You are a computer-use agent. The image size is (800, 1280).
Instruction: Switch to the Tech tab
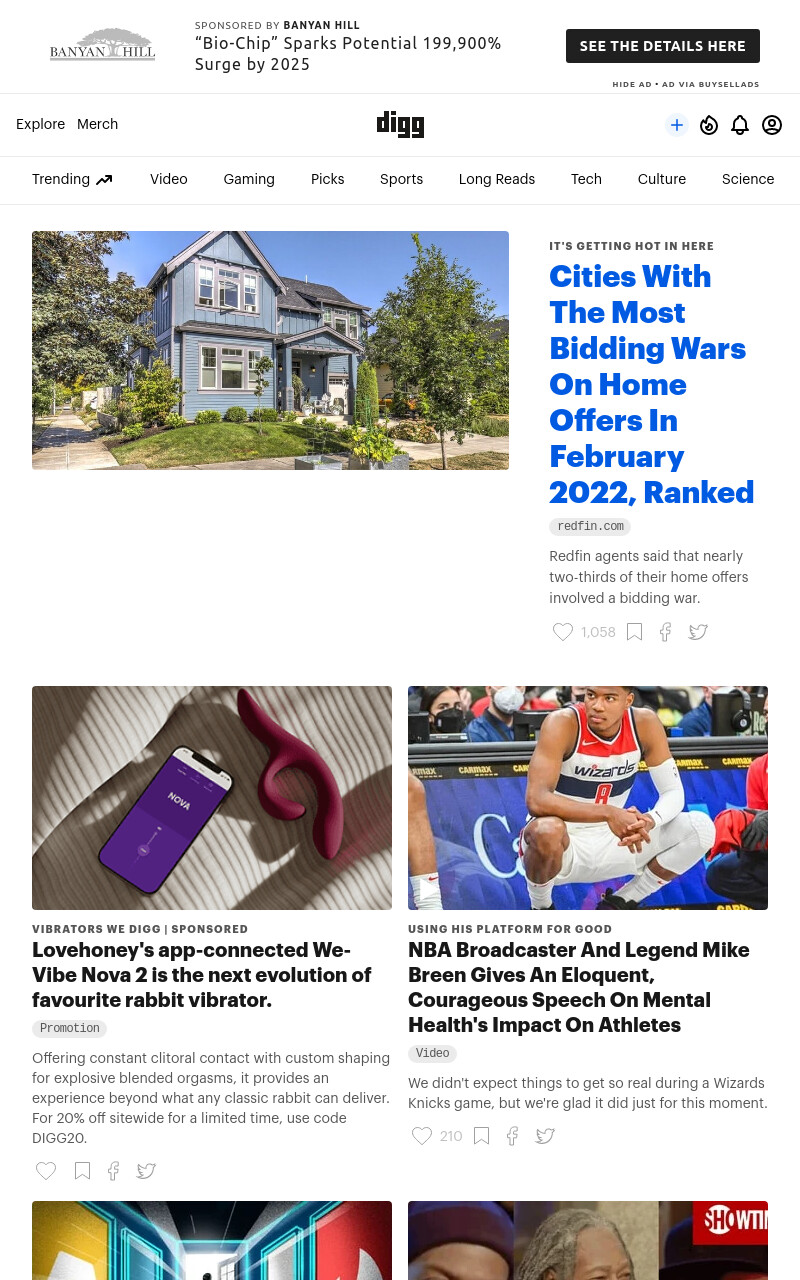[x=586, y=179]
